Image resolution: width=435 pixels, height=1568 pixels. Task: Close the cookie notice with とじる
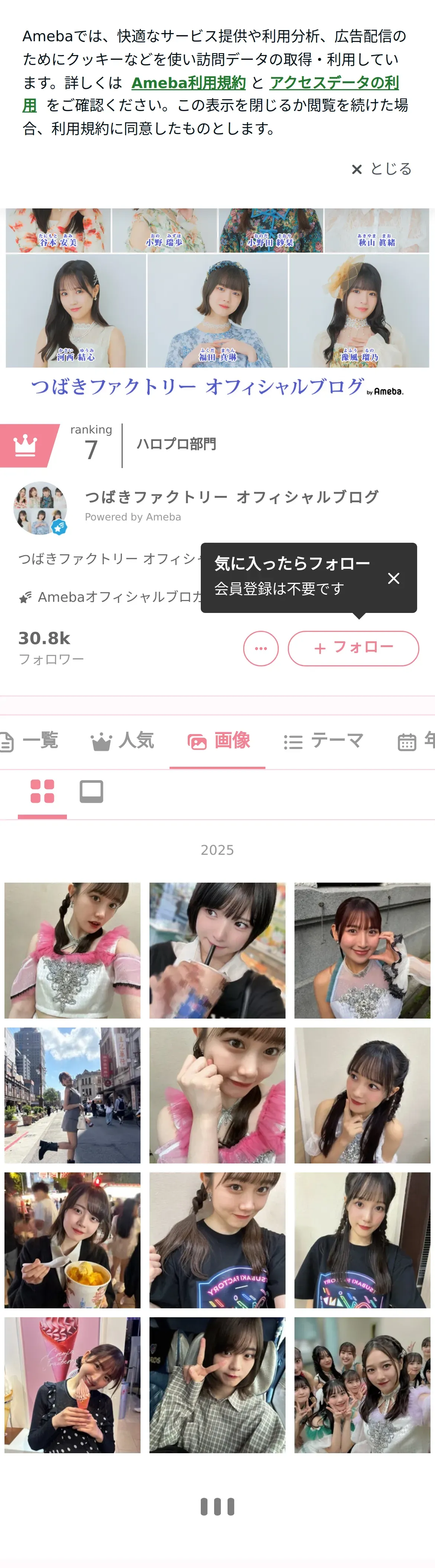[x=382, y=169]
